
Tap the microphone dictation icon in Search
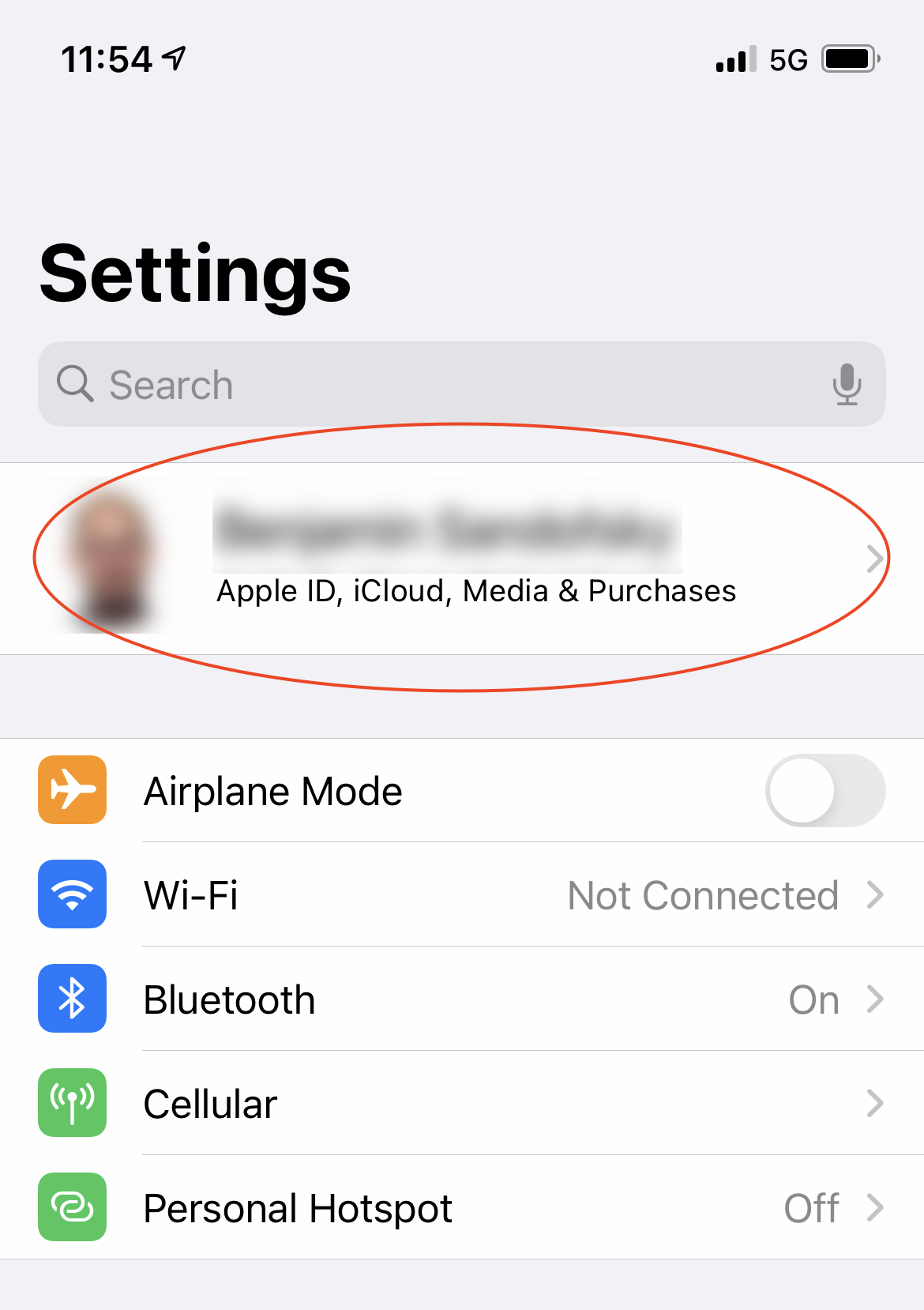click(x=847, y=385)
